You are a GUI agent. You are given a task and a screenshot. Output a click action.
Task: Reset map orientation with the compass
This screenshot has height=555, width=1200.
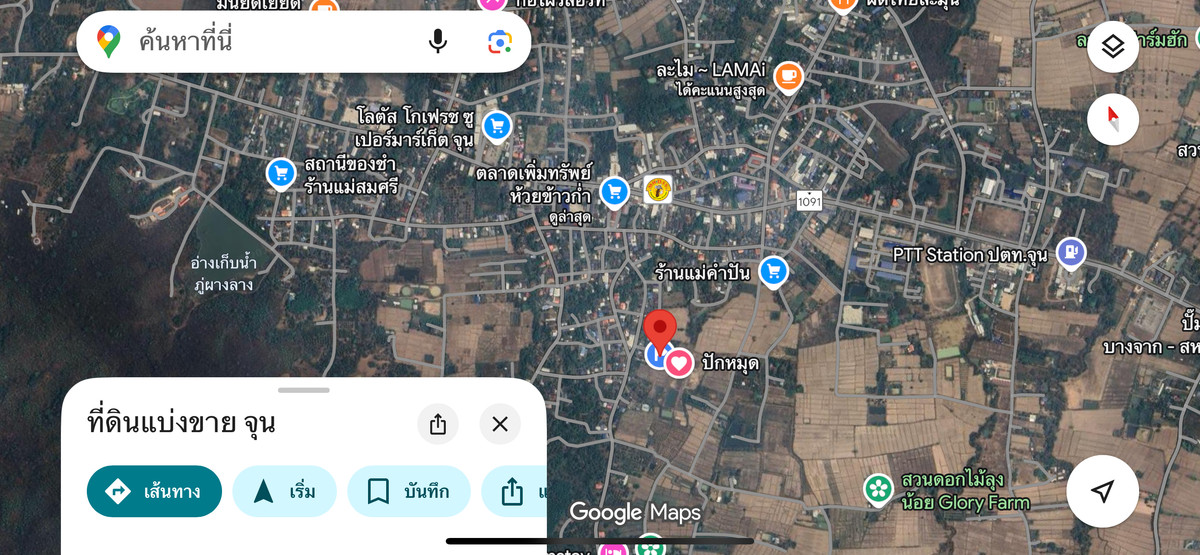(1112, 121)
